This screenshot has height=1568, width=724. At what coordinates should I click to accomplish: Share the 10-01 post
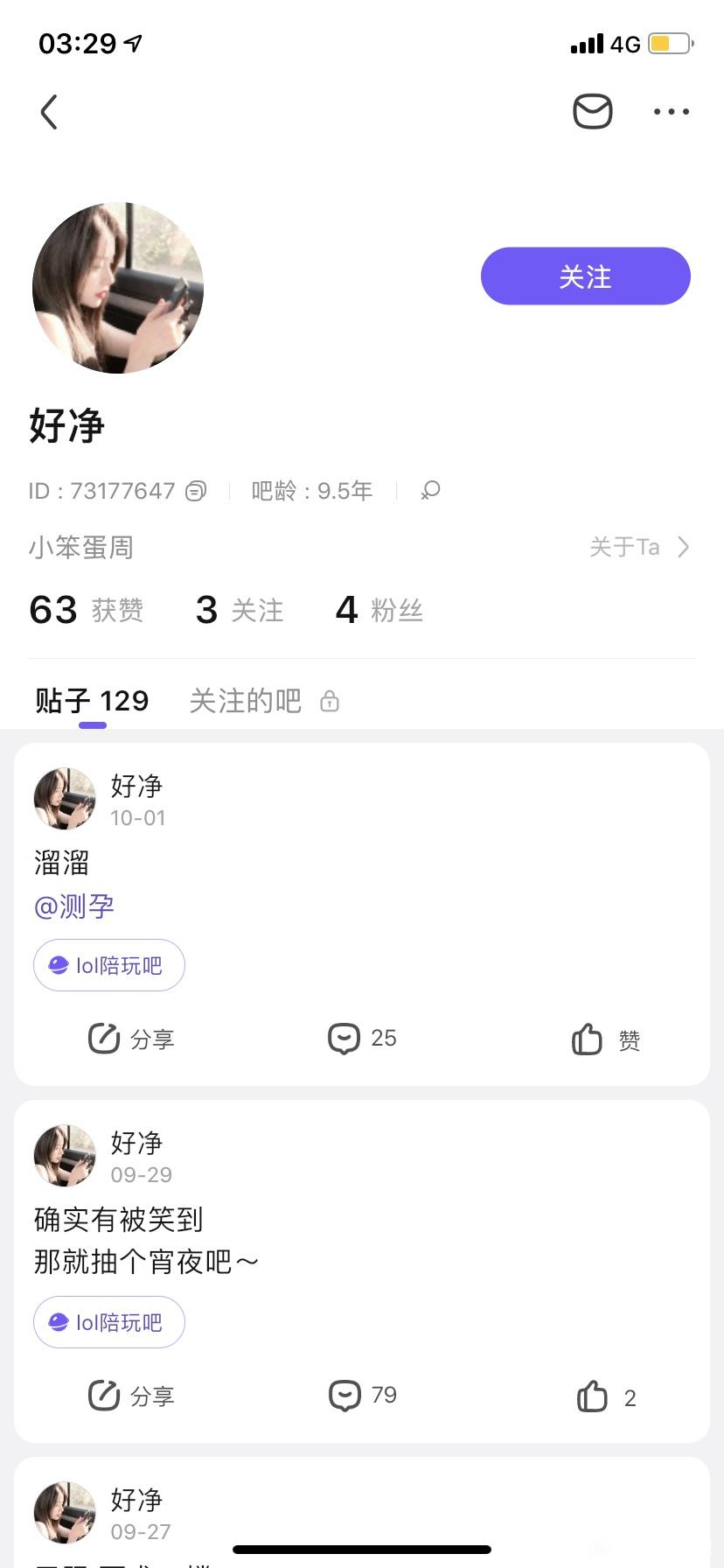coord(131,1039)
